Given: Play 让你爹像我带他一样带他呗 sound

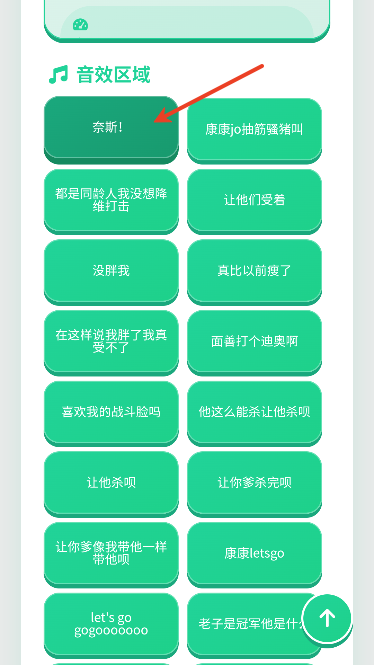Looking at the screenshot, I should tap(111, 553).
